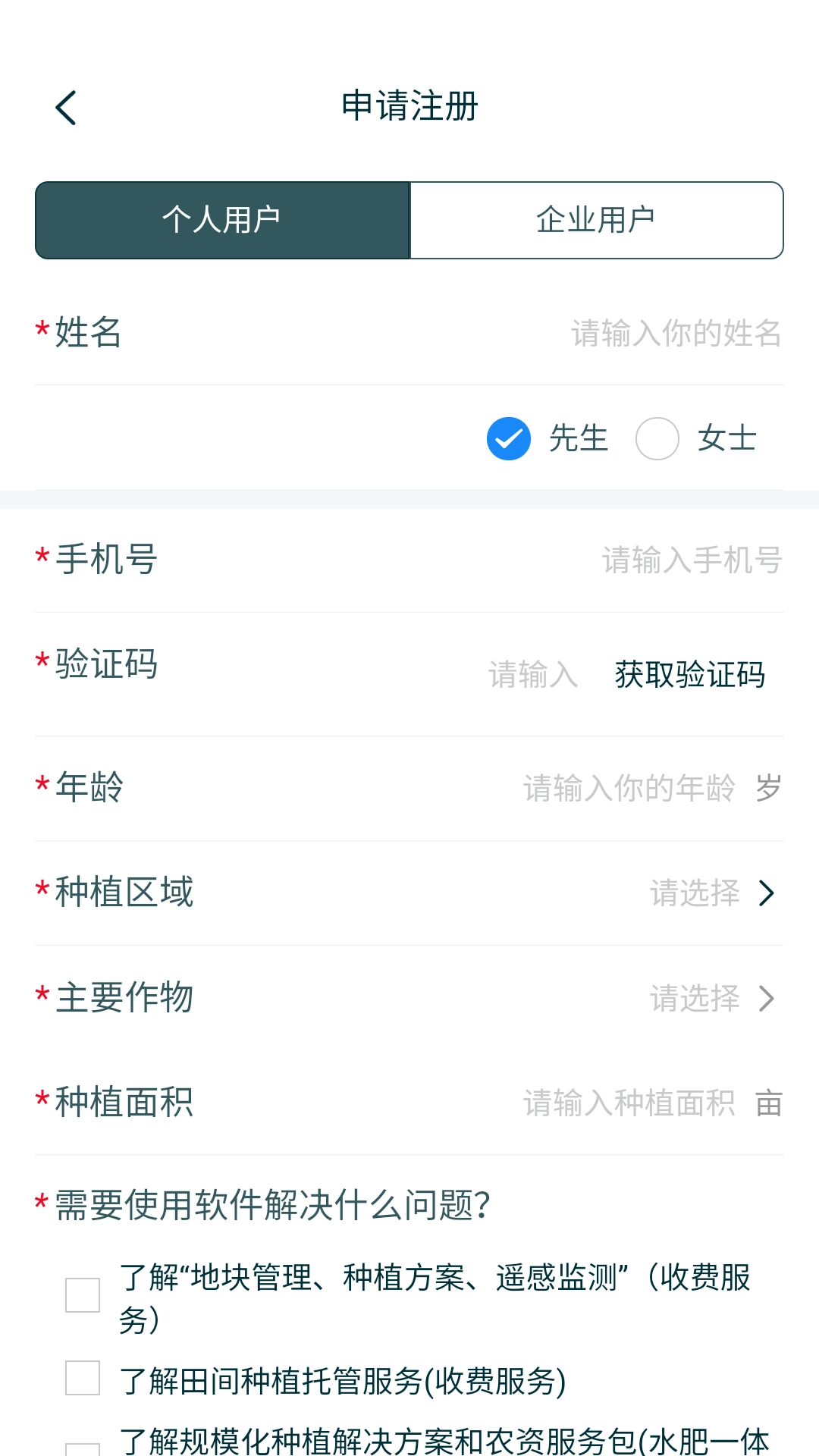
Task: Open the 主要作物 selection chevron
Action: (767, 999)
